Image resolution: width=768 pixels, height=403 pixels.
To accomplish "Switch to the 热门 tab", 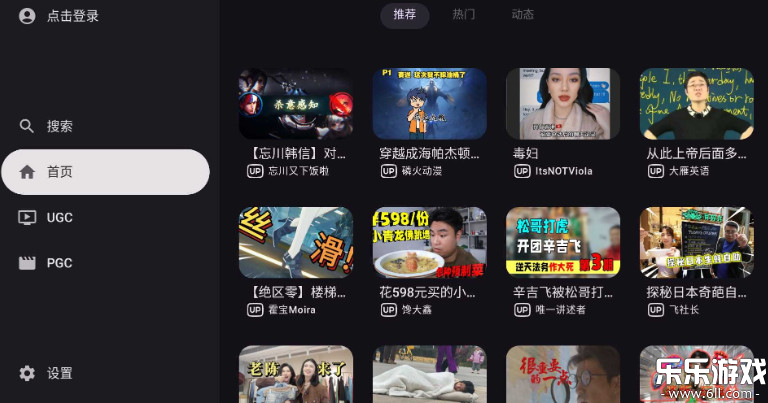I will tap(464, 15).
